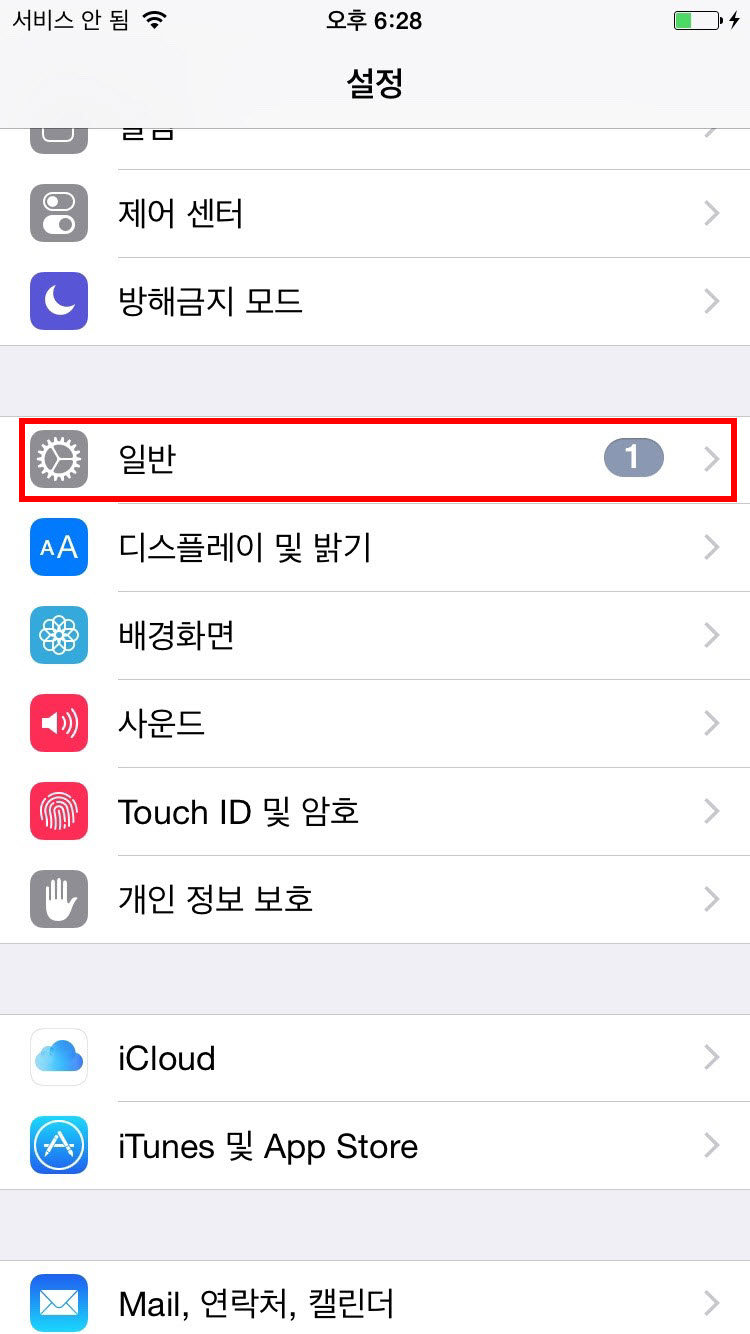
Task: Open 사운드 settings
Action: pyautogui.click(x=375, y=723)
